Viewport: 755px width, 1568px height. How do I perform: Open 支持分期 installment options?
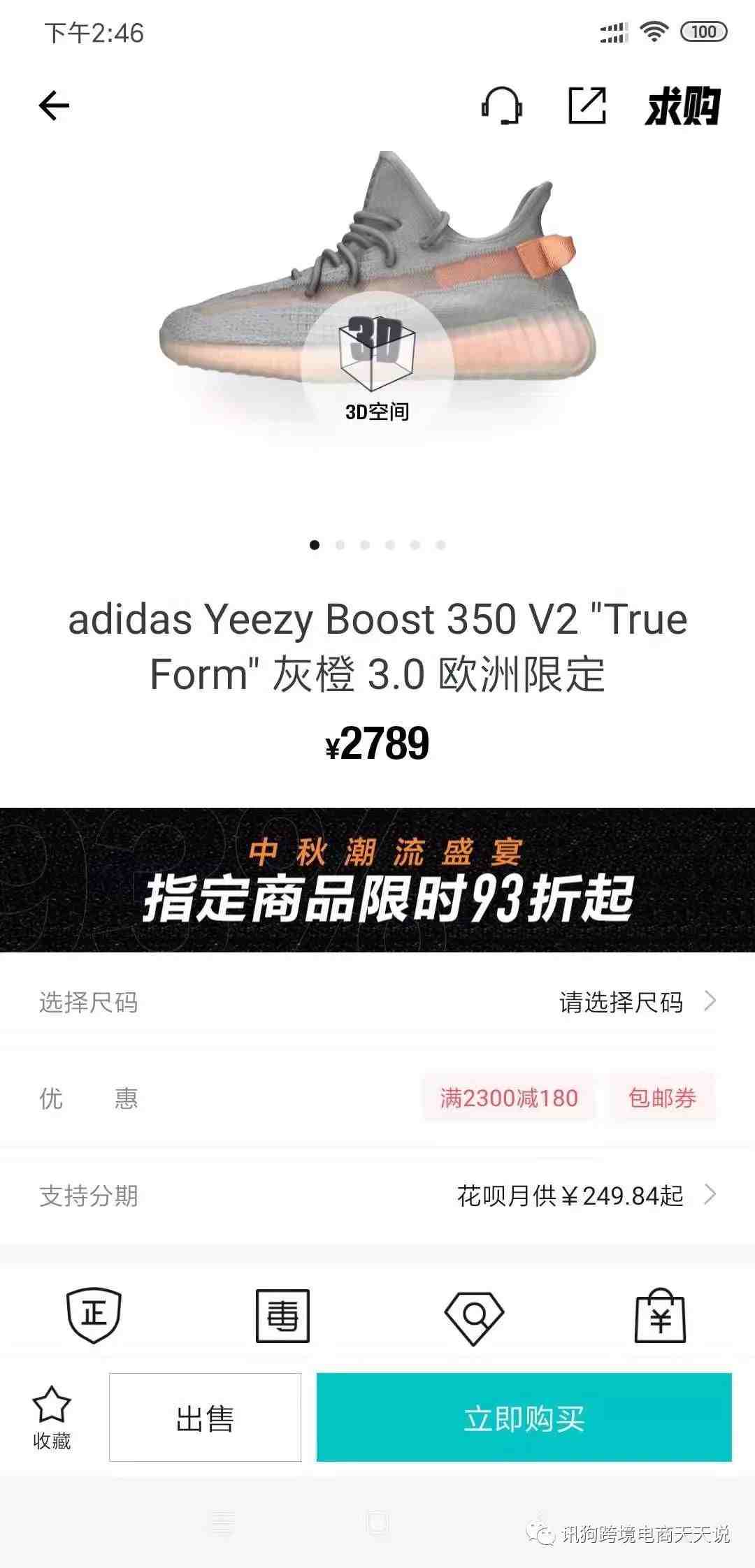(x=377, y=1195)
